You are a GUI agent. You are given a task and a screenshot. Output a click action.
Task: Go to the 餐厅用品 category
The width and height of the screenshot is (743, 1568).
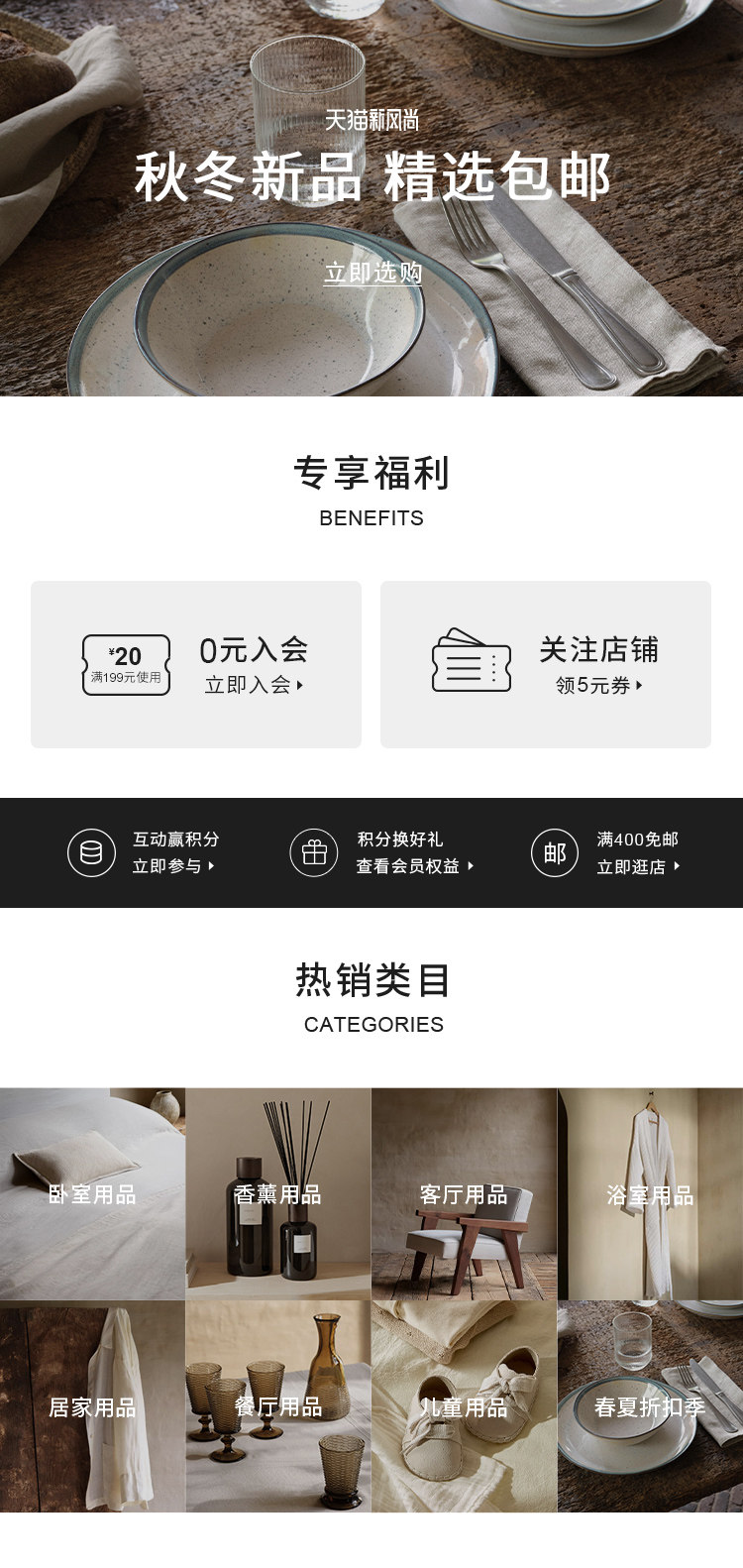(278, 1406)
